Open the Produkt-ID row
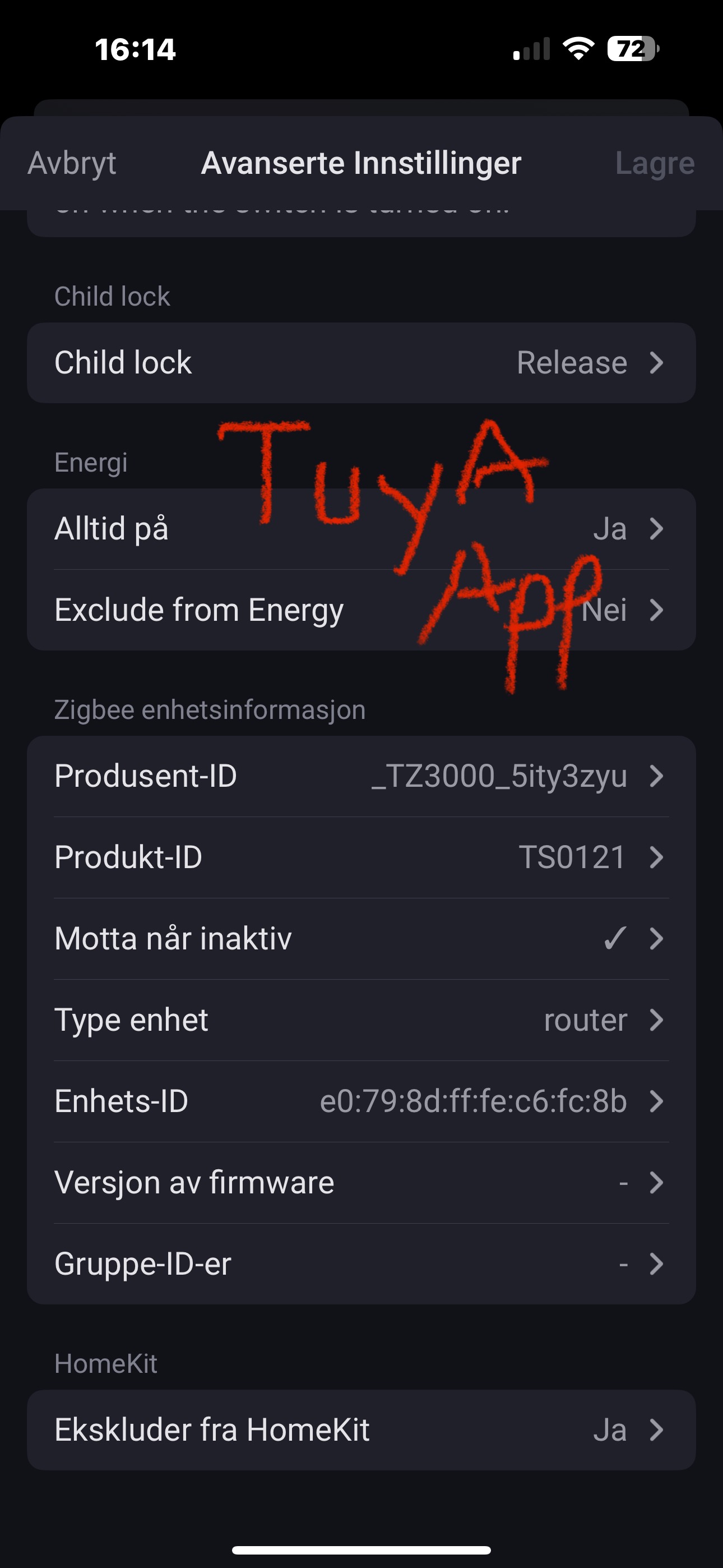The height and width of the screenshot is (1568, 723). click(x=361, y=857)
